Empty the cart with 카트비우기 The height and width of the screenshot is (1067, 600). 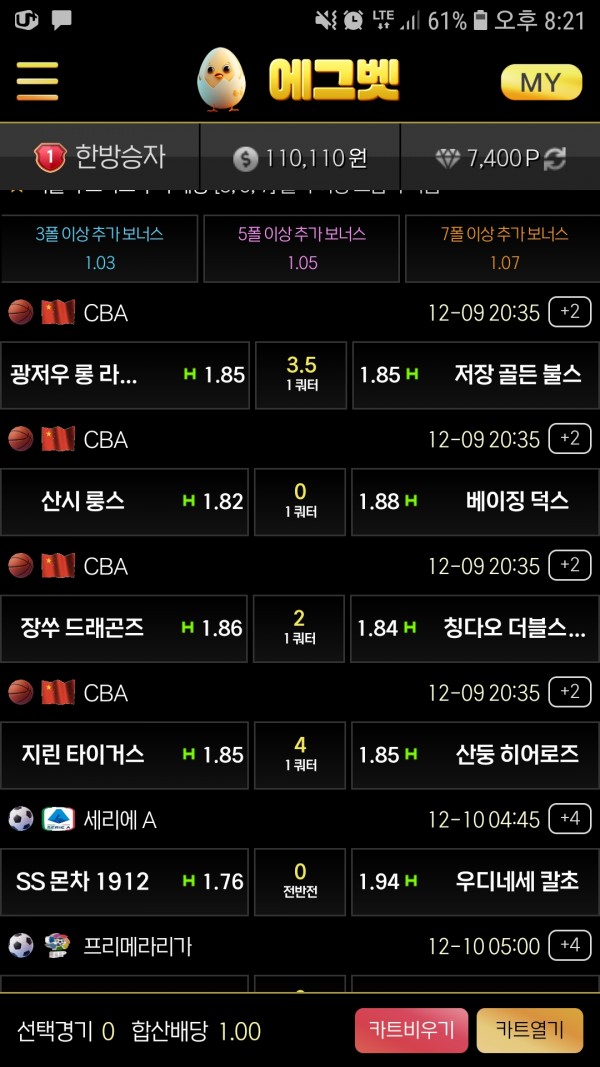coord(411,1030)
